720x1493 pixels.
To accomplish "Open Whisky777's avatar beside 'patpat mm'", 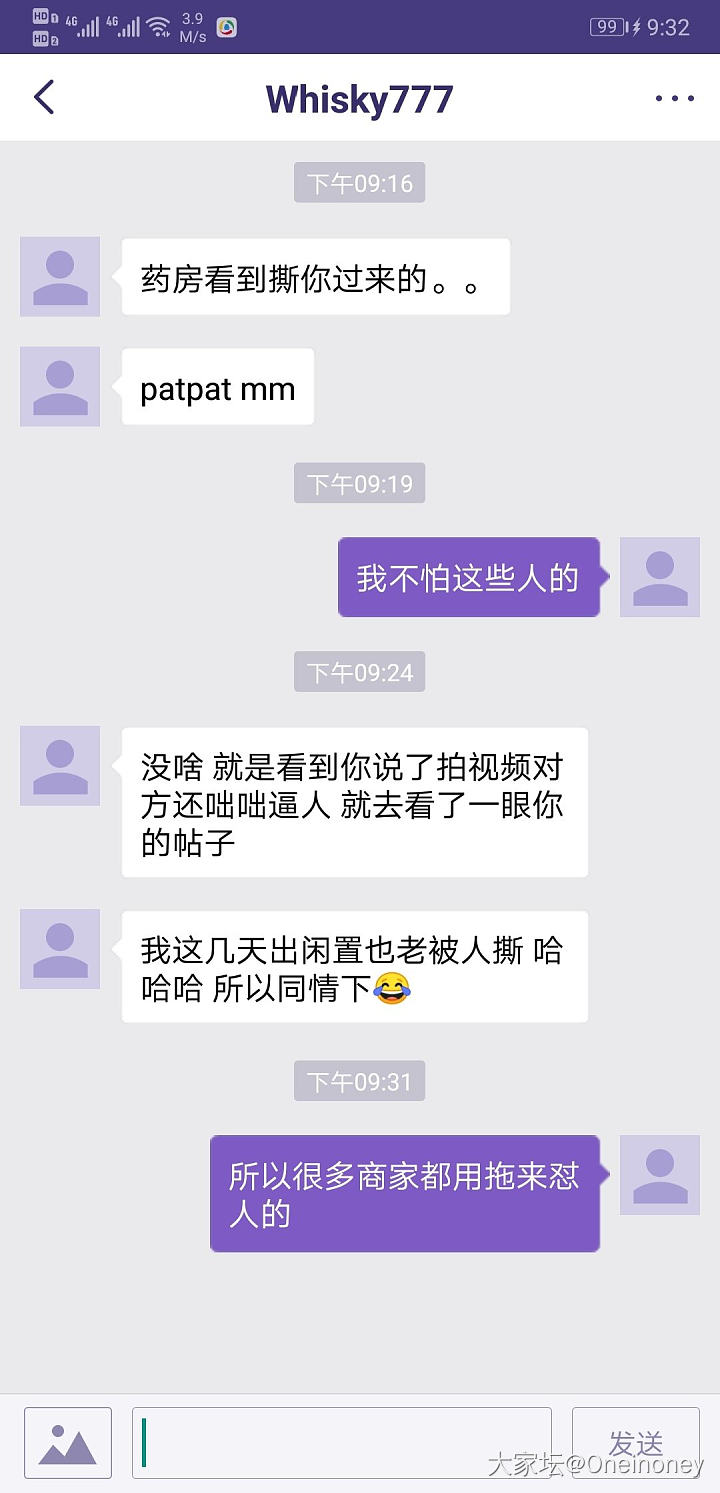I will point(60,387).
